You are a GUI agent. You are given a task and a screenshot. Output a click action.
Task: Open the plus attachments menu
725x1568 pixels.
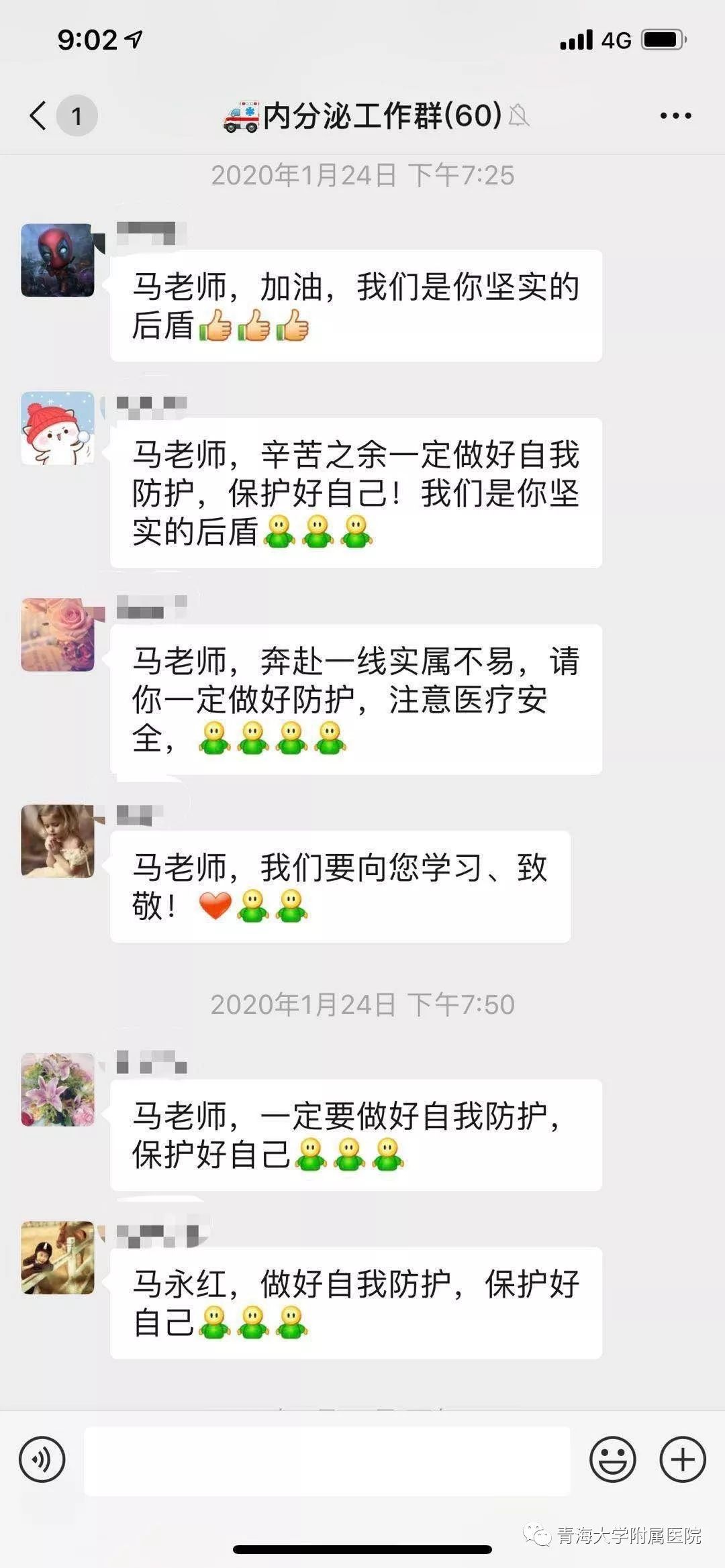pyautogui.click(x=683, y=1459)
